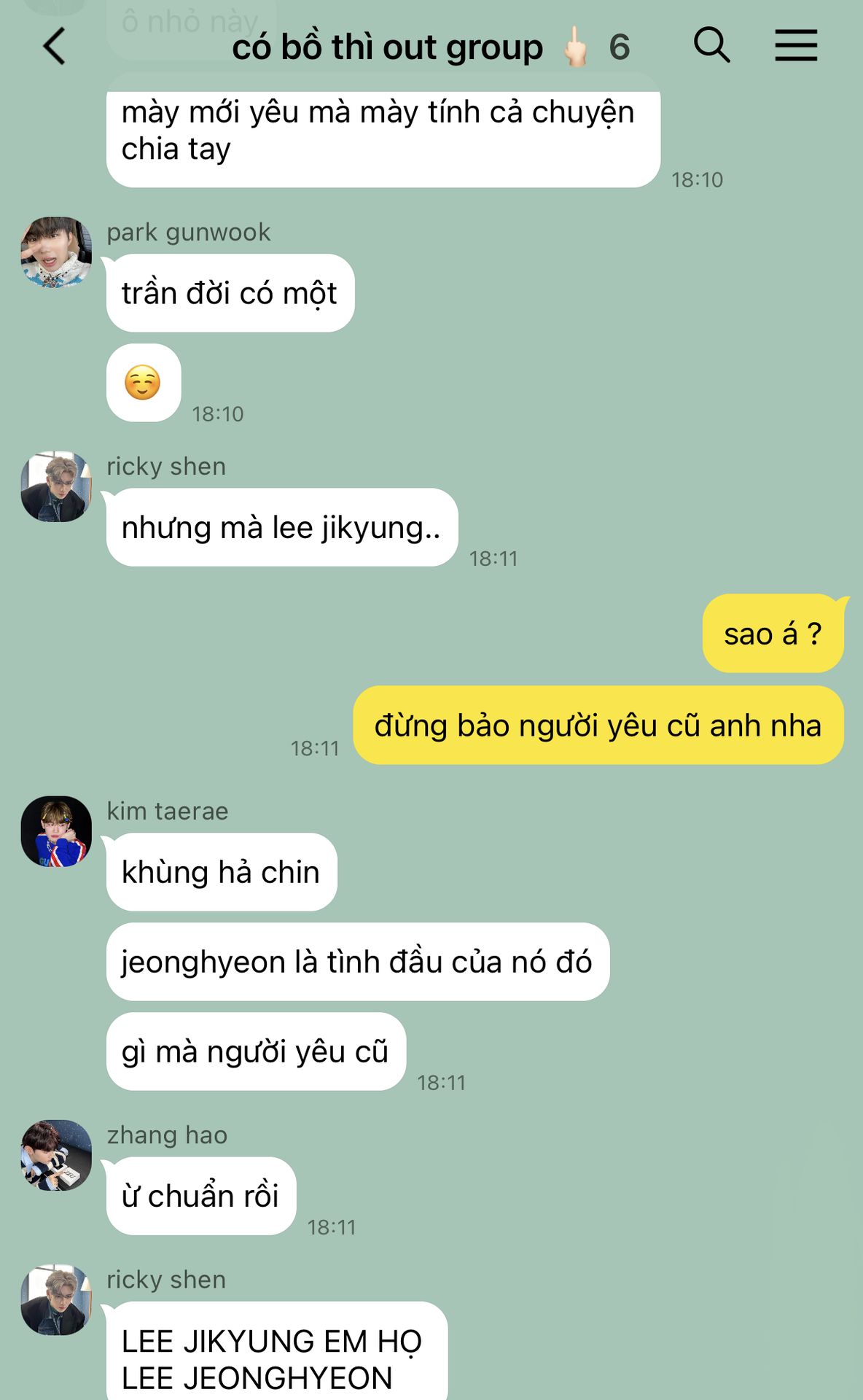Viewport: 863px width, 1400px height.
Task: Open the chat menu hamburger icon
Action: 796,45
